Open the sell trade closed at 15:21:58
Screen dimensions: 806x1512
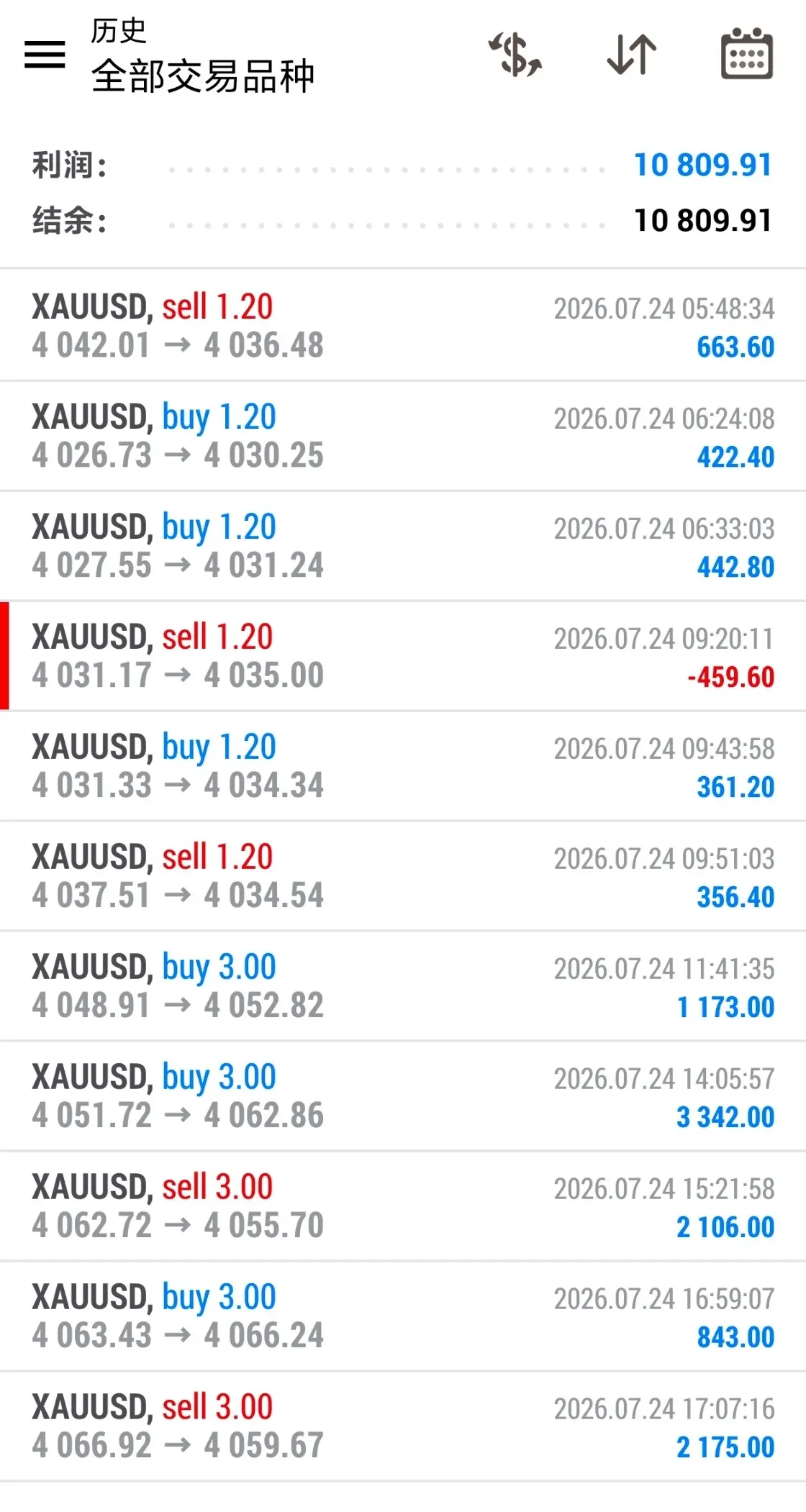(x=403, y=1206)
